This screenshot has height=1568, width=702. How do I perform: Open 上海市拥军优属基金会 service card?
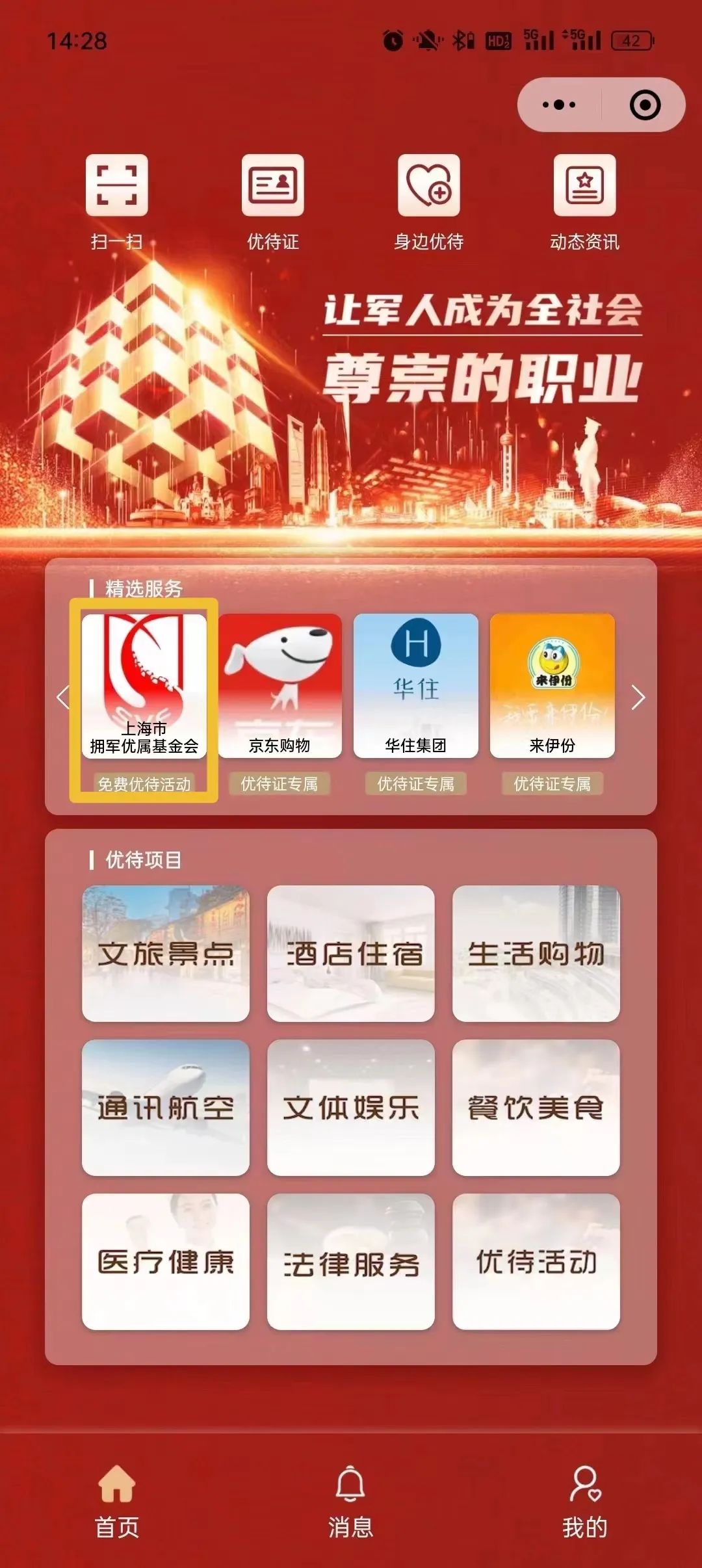(144, 686)
